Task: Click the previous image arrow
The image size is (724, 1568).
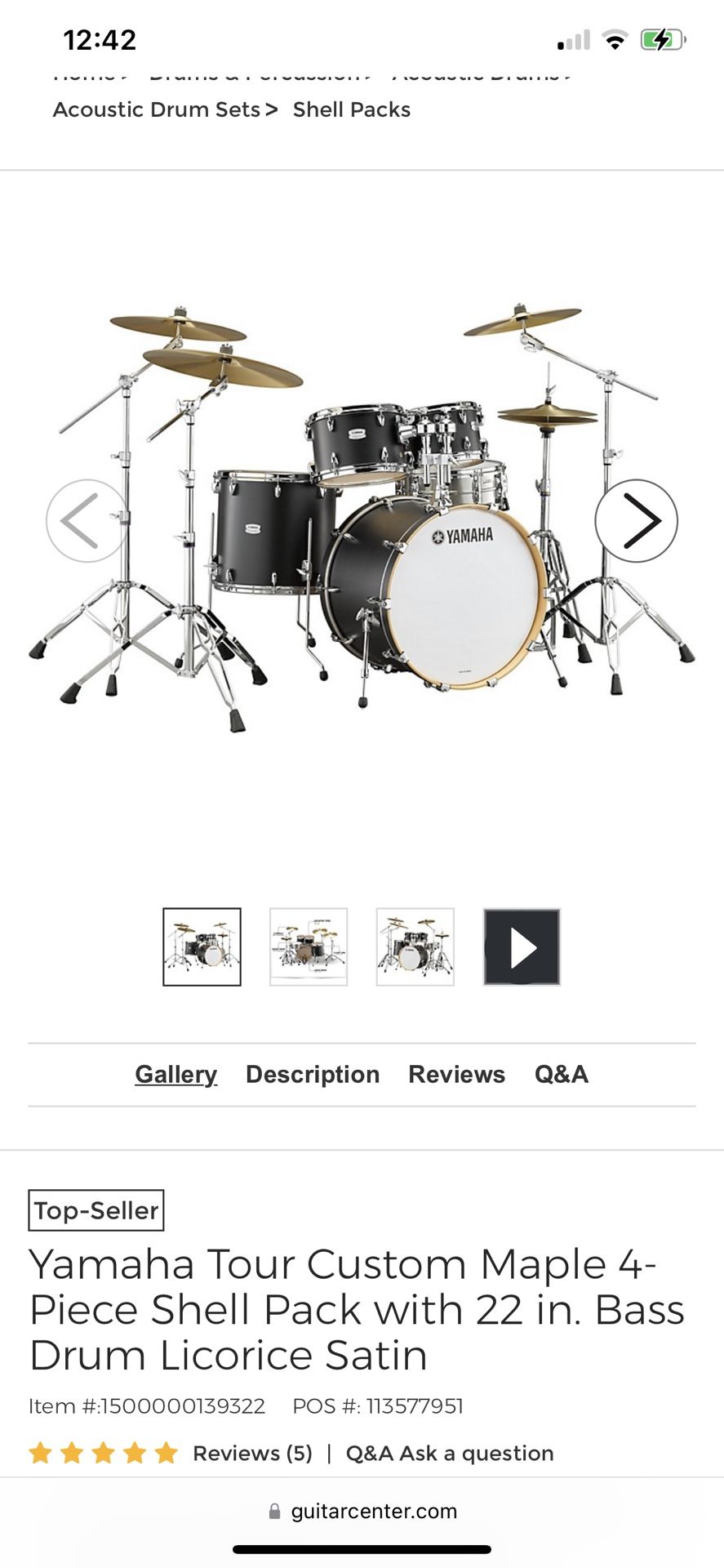Action: click(86, 520)
